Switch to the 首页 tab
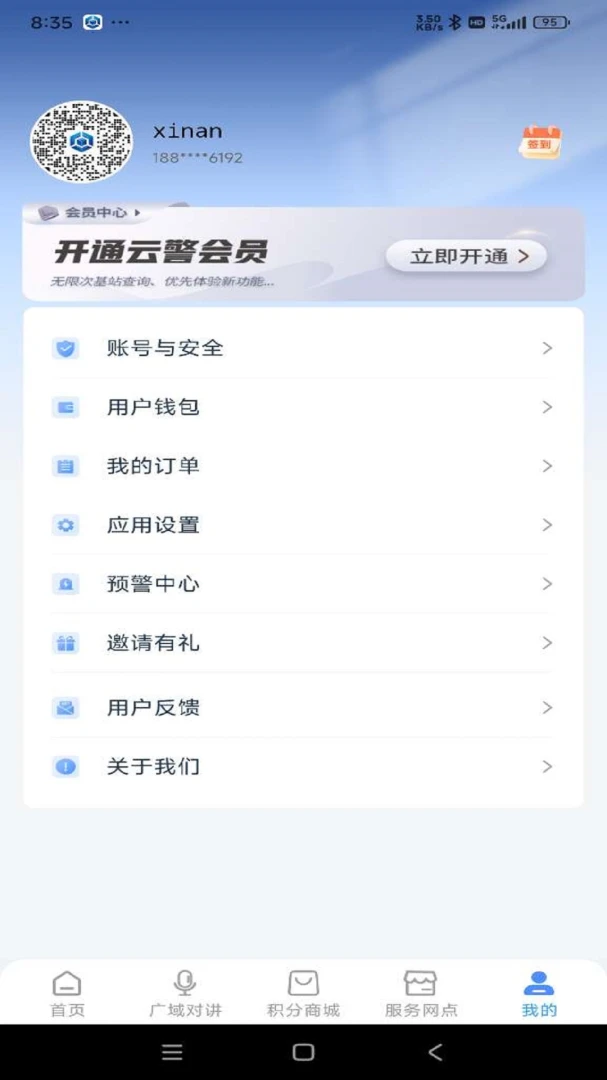The height and width of the screenshot is (1080, 607). (x=67, y=993)
